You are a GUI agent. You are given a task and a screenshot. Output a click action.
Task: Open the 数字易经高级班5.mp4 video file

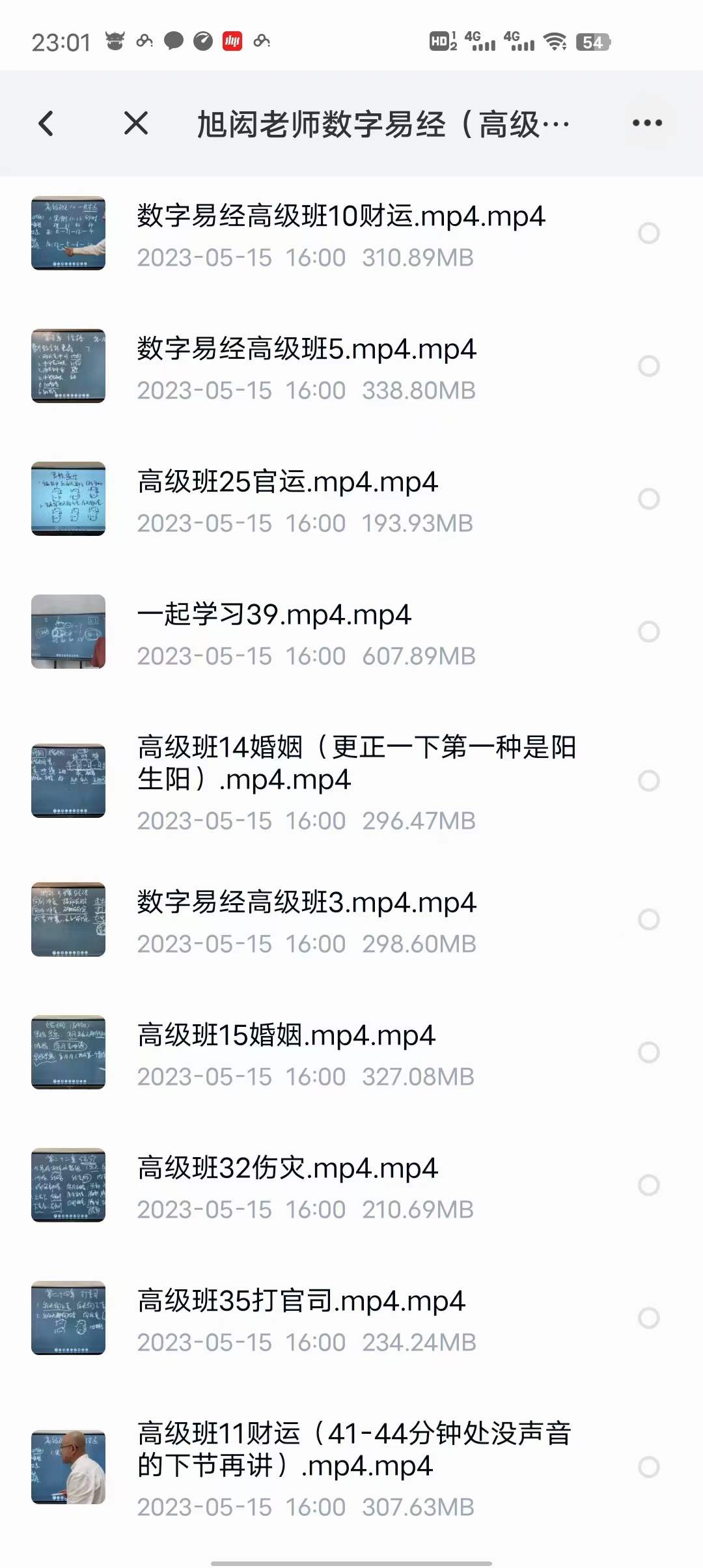(x=306, y=350)
